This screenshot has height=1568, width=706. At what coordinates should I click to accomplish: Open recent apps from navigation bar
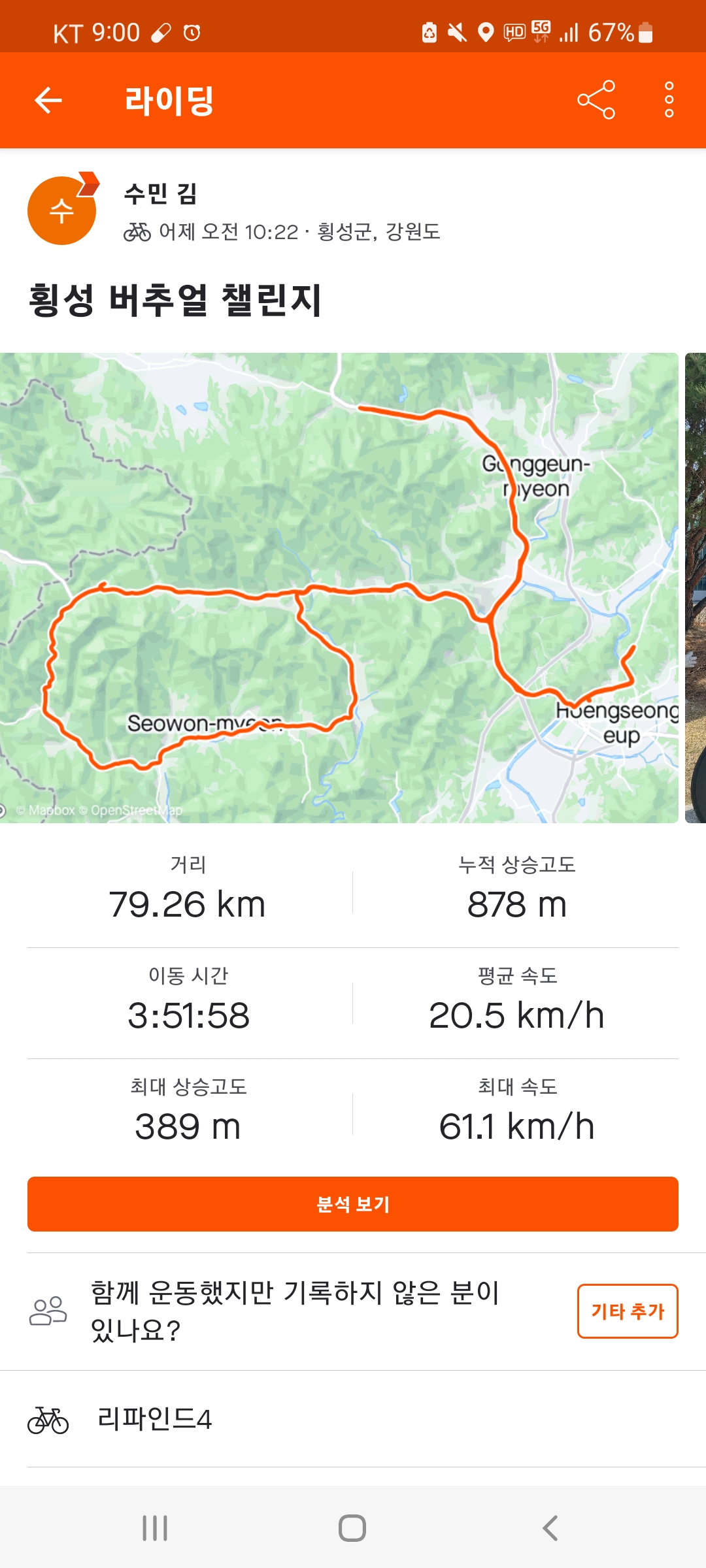pyautogui.click(x=155, y=1528)
